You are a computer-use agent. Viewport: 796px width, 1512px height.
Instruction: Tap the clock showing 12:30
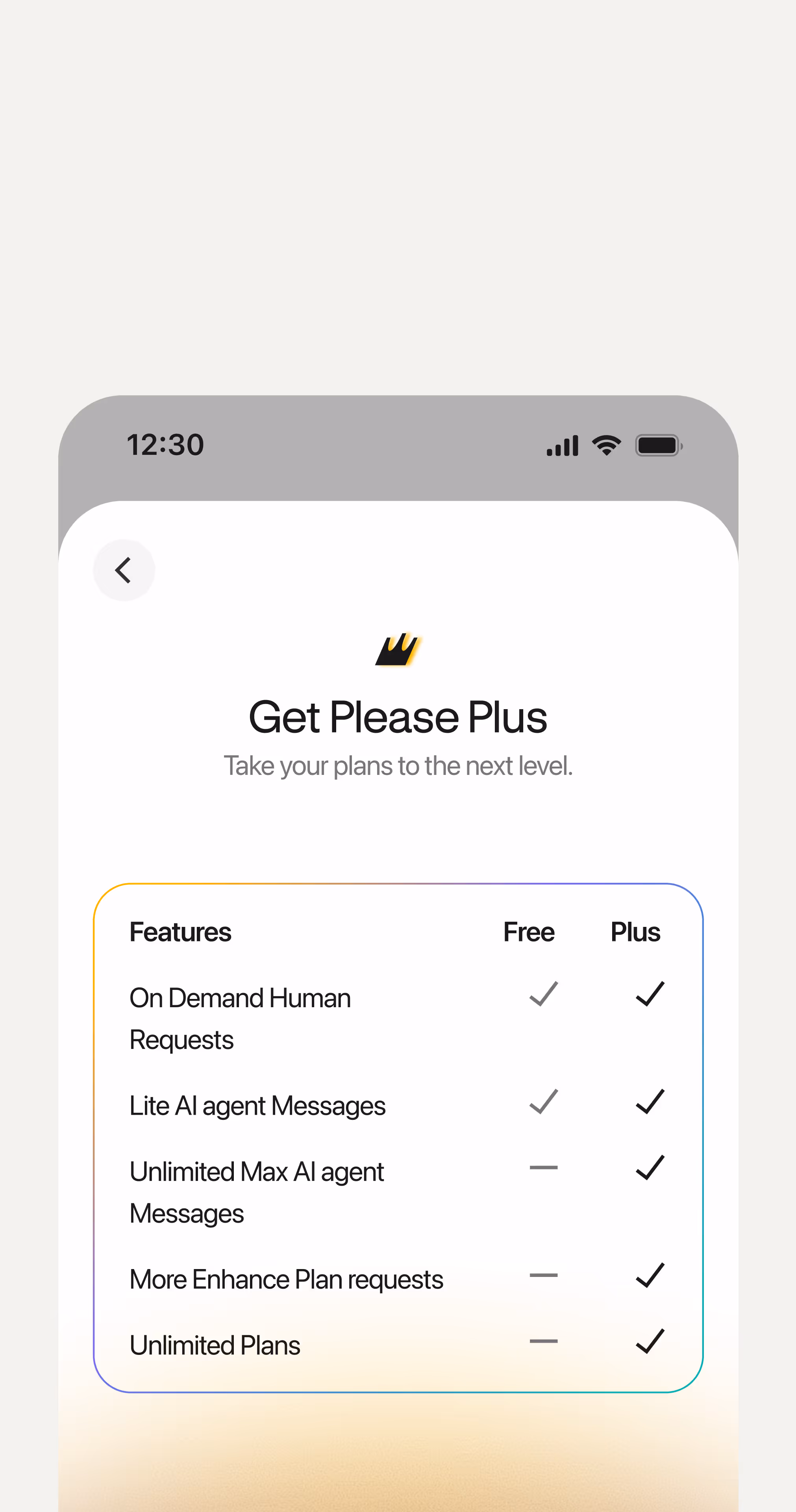point(166,444)
